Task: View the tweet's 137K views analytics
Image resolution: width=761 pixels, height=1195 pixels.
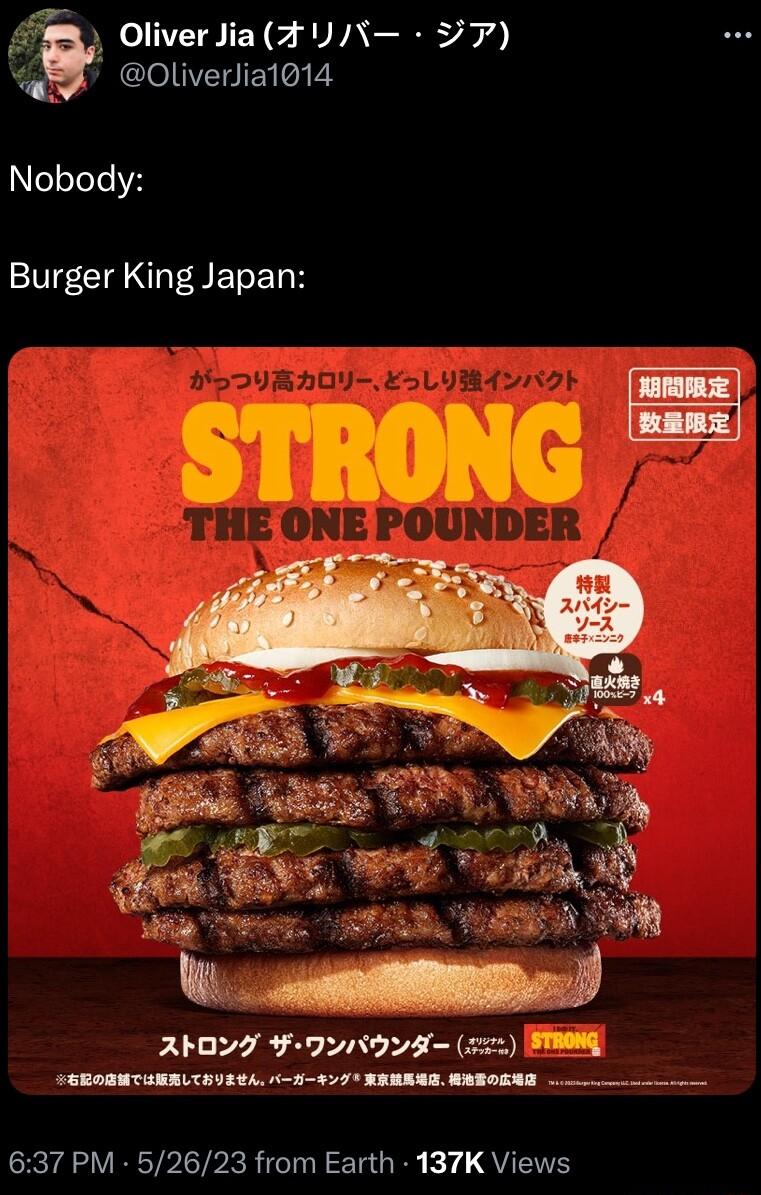Action: coord(492,1162)
